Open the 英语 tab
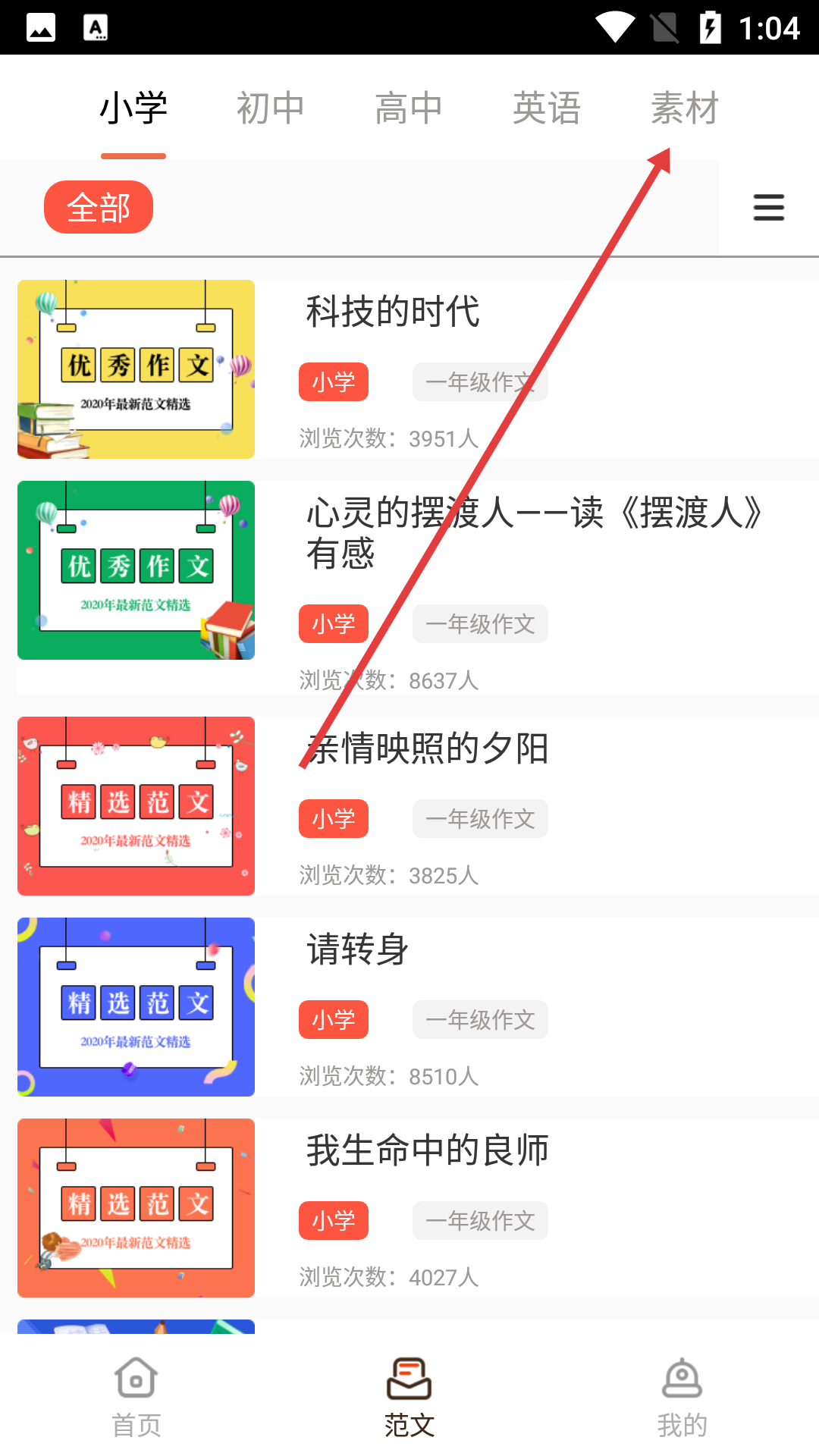The height and width of the screenshot is (1456, 819). (x=547, y=108)
